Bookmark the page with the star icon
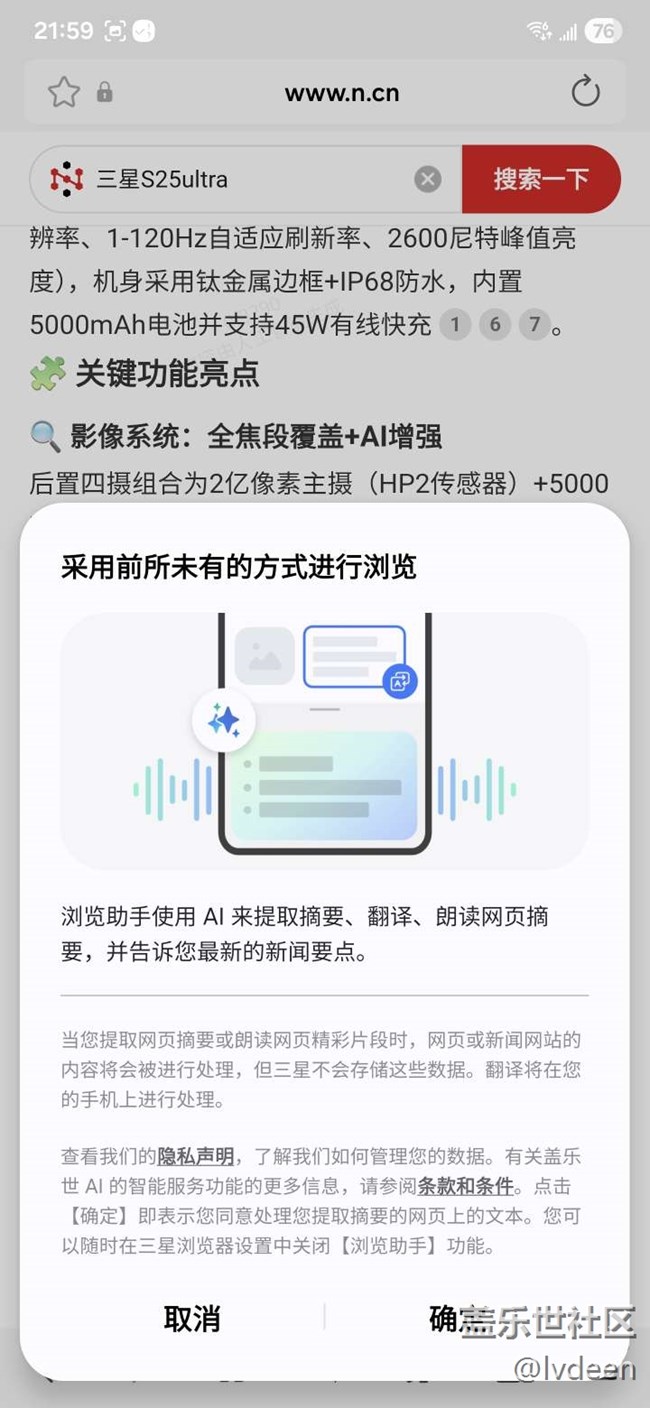 coord(64,93)
